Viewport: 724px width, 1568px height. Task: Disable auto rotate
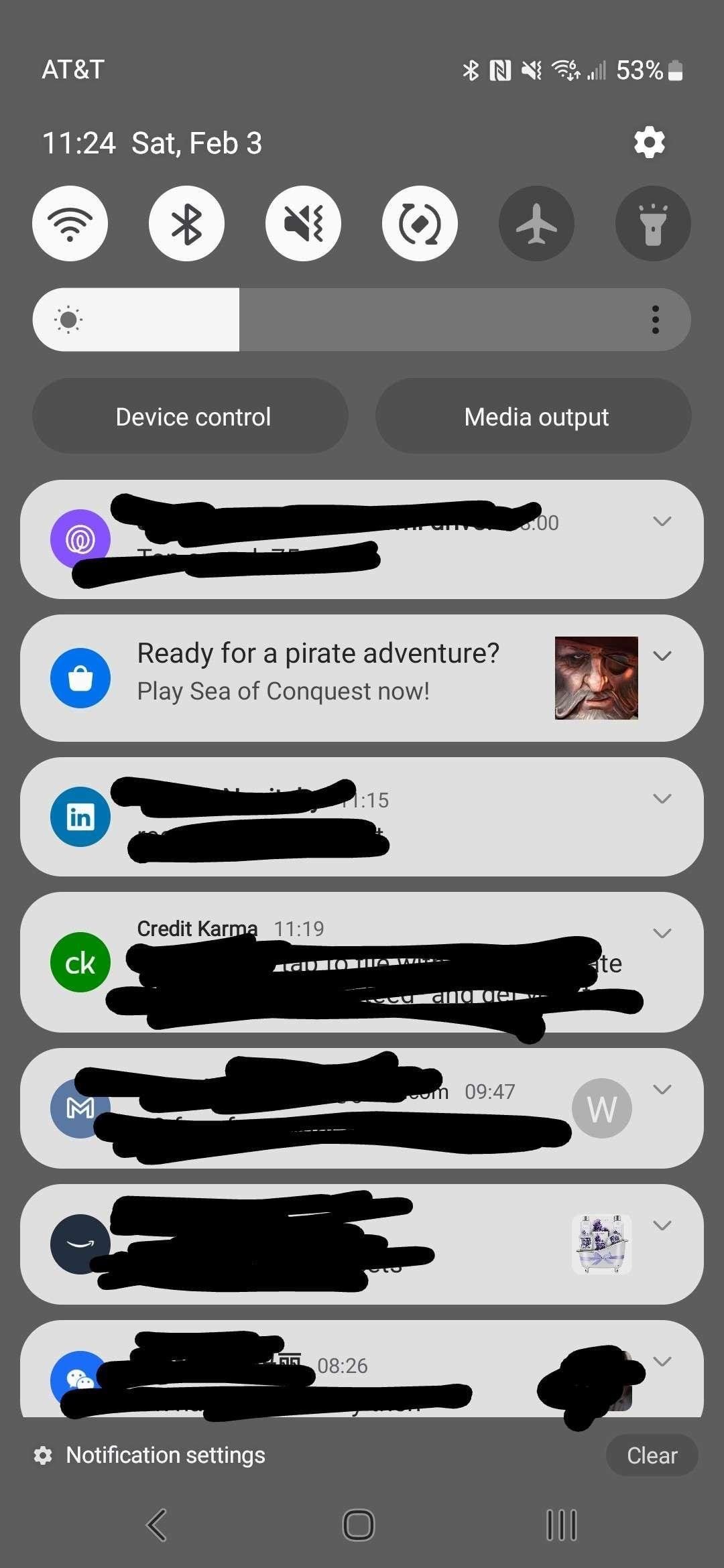[420, 223]
